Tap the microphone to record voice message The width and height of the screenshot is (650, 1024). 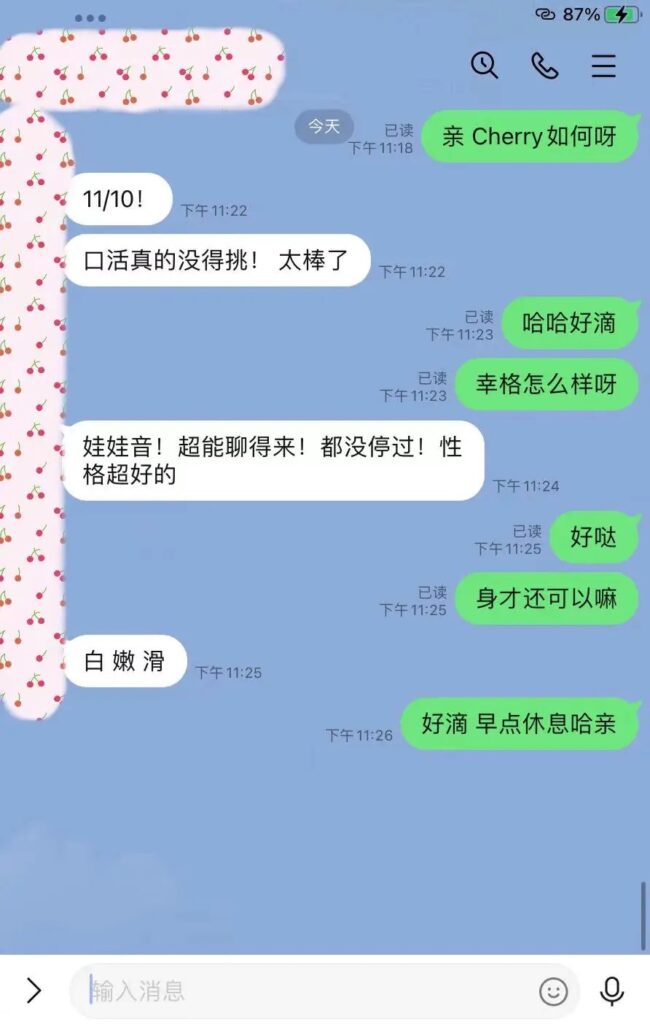611,991
